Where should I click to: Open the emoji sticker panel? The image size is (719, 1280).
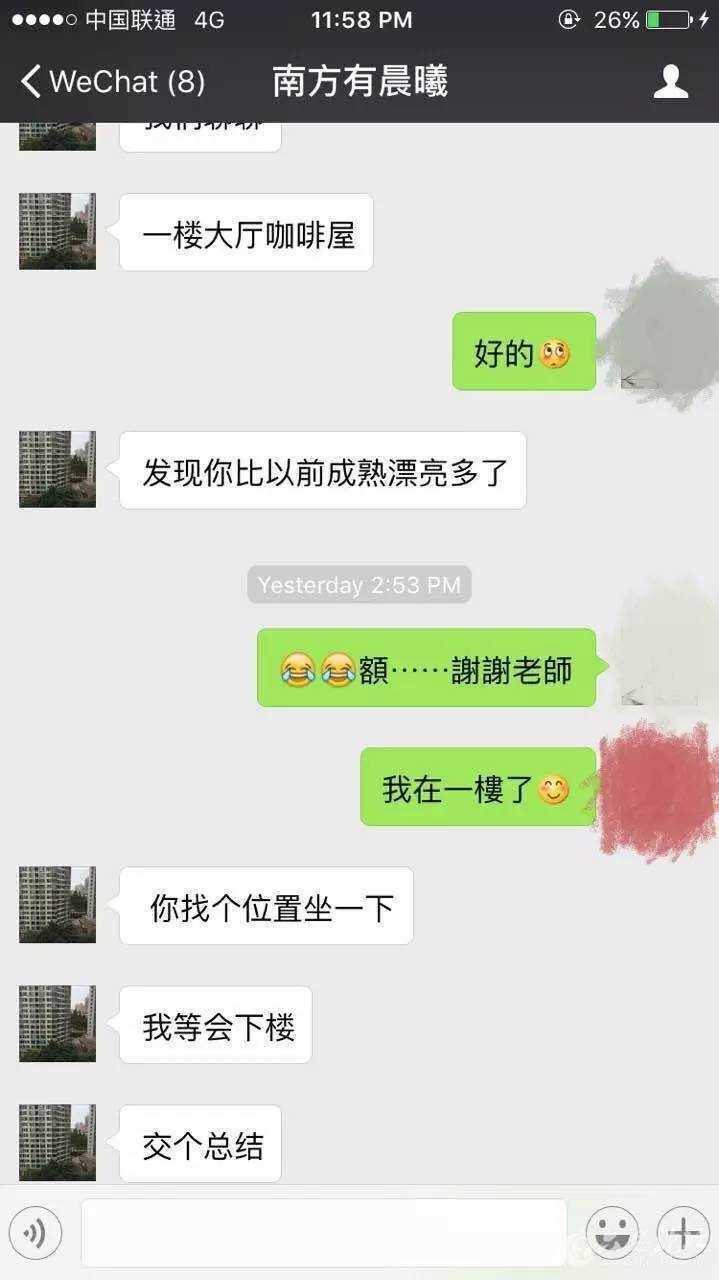coord(612,1233)
